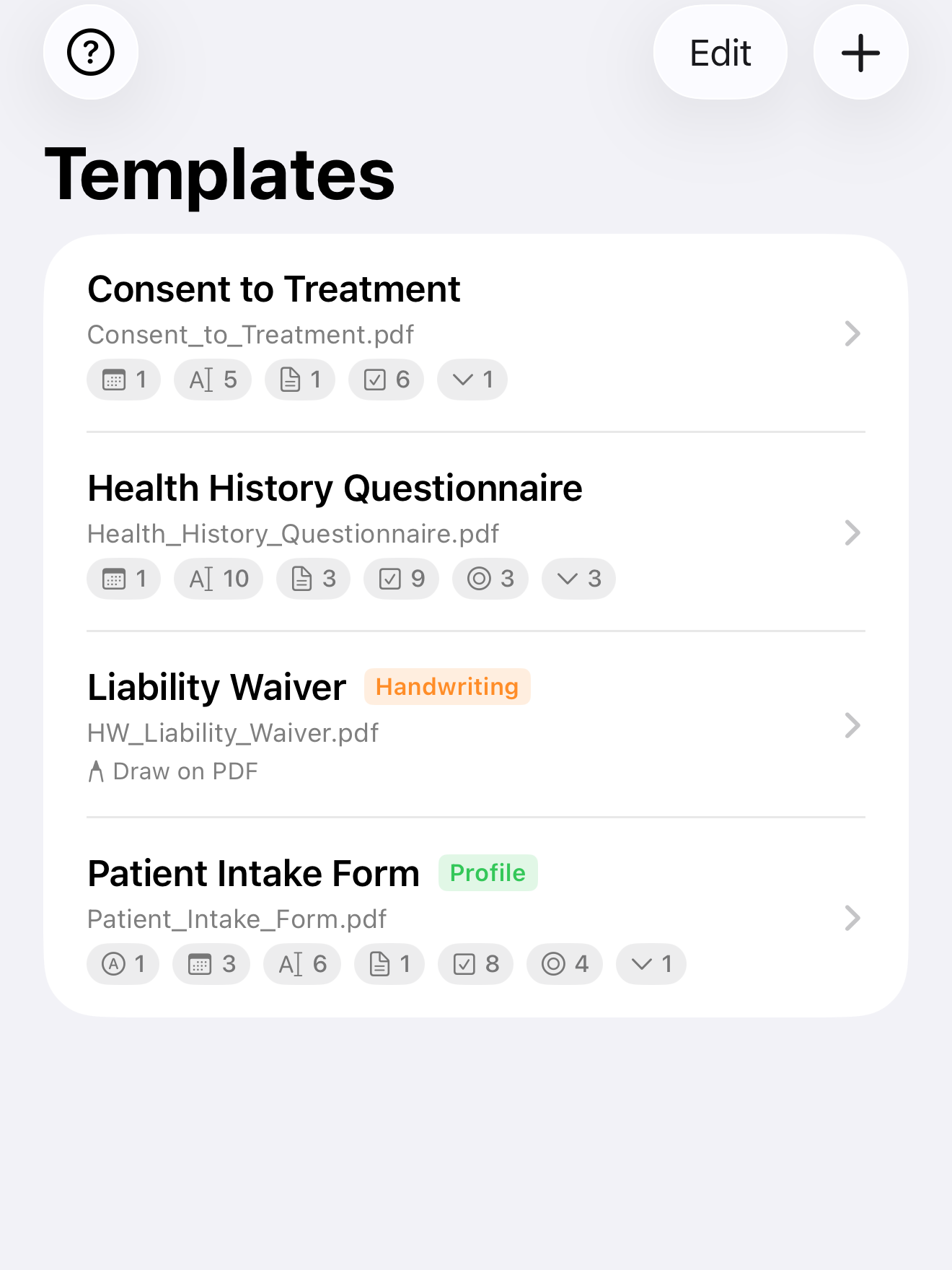Screen dimensions: 952x1270
Task: Tap the plus icon to add a template
Action: pos(860,52)
